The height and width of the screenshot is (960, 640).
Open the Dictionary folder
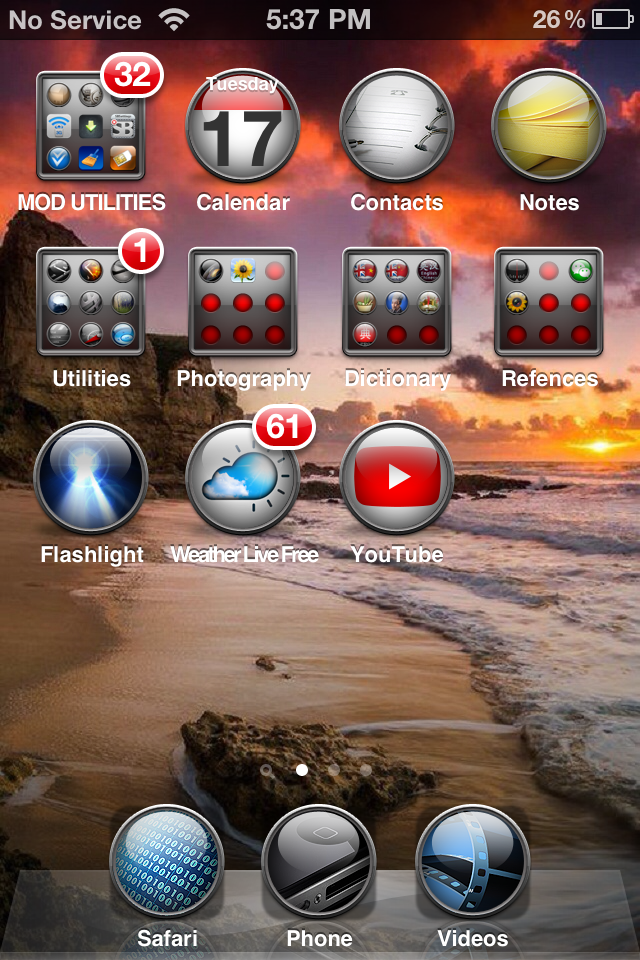396,303
